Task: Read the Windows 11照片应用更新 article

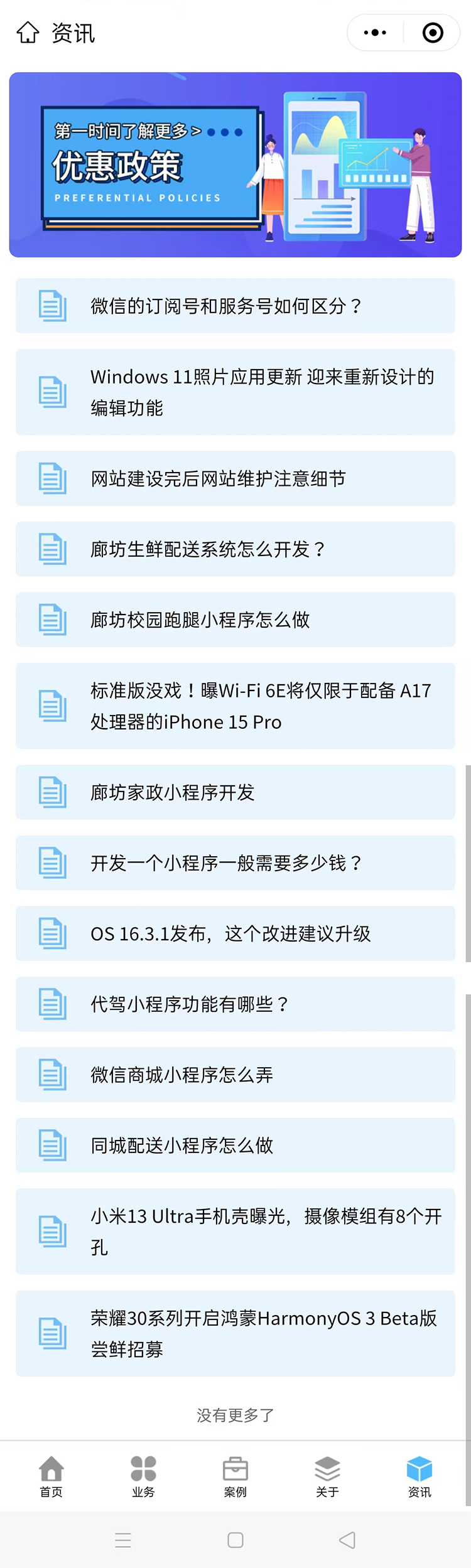Action: [235, 392]
